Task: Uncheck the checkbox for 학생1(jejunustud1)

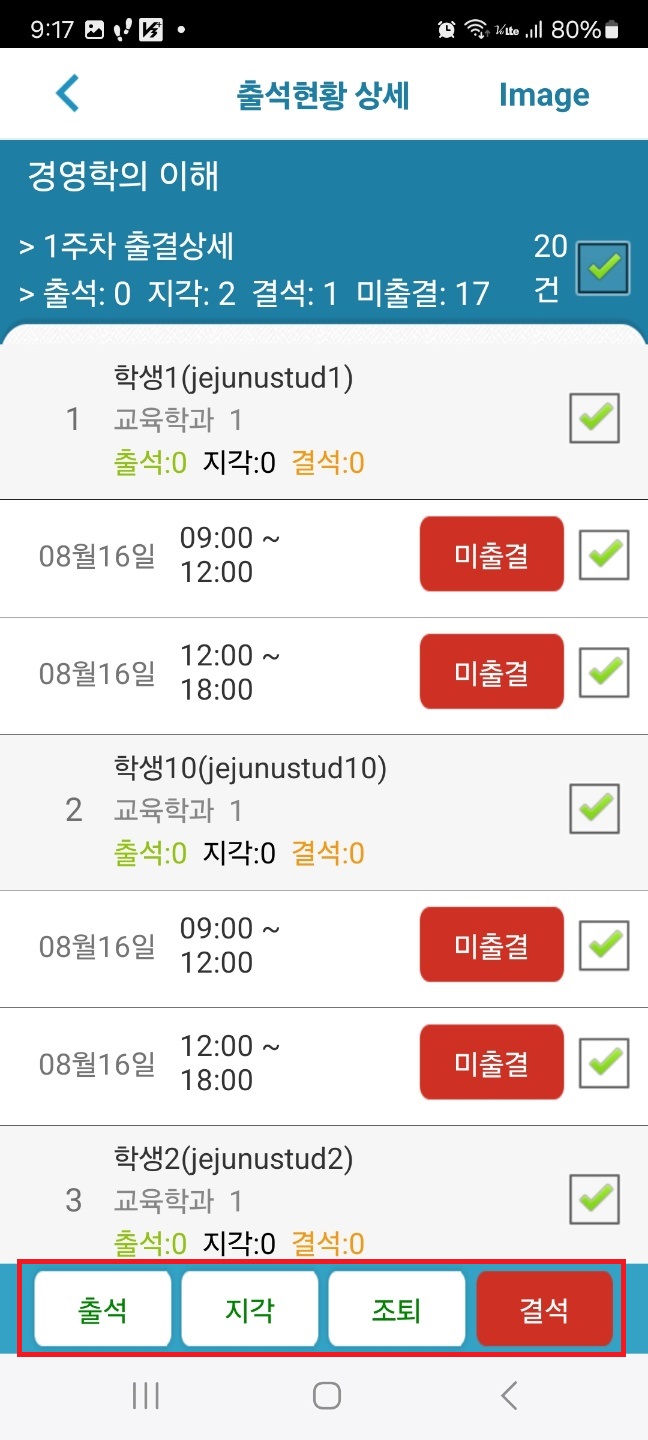Action: 595,418
